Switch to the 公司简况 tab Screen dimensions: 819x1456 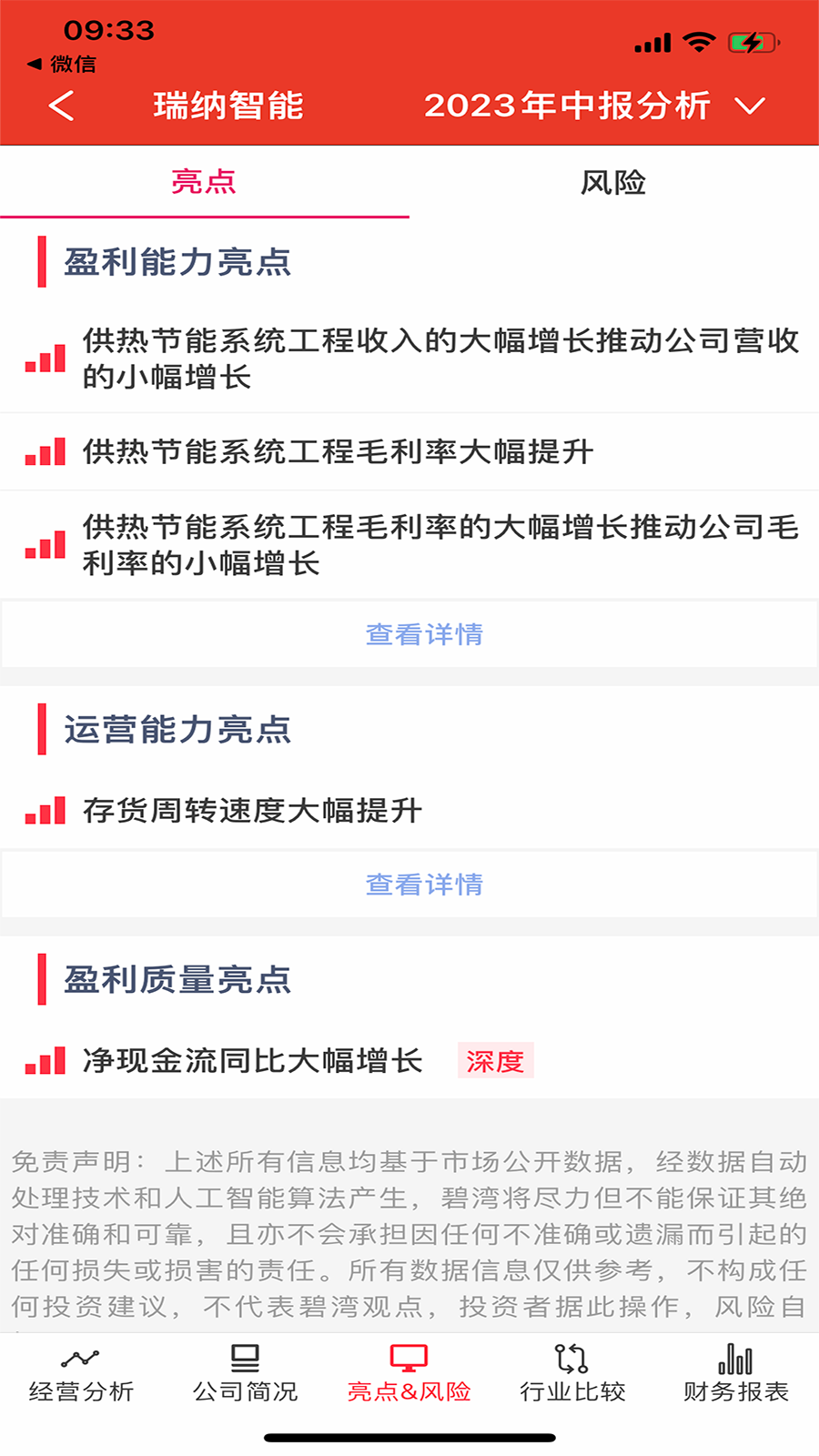(245, 1374)
